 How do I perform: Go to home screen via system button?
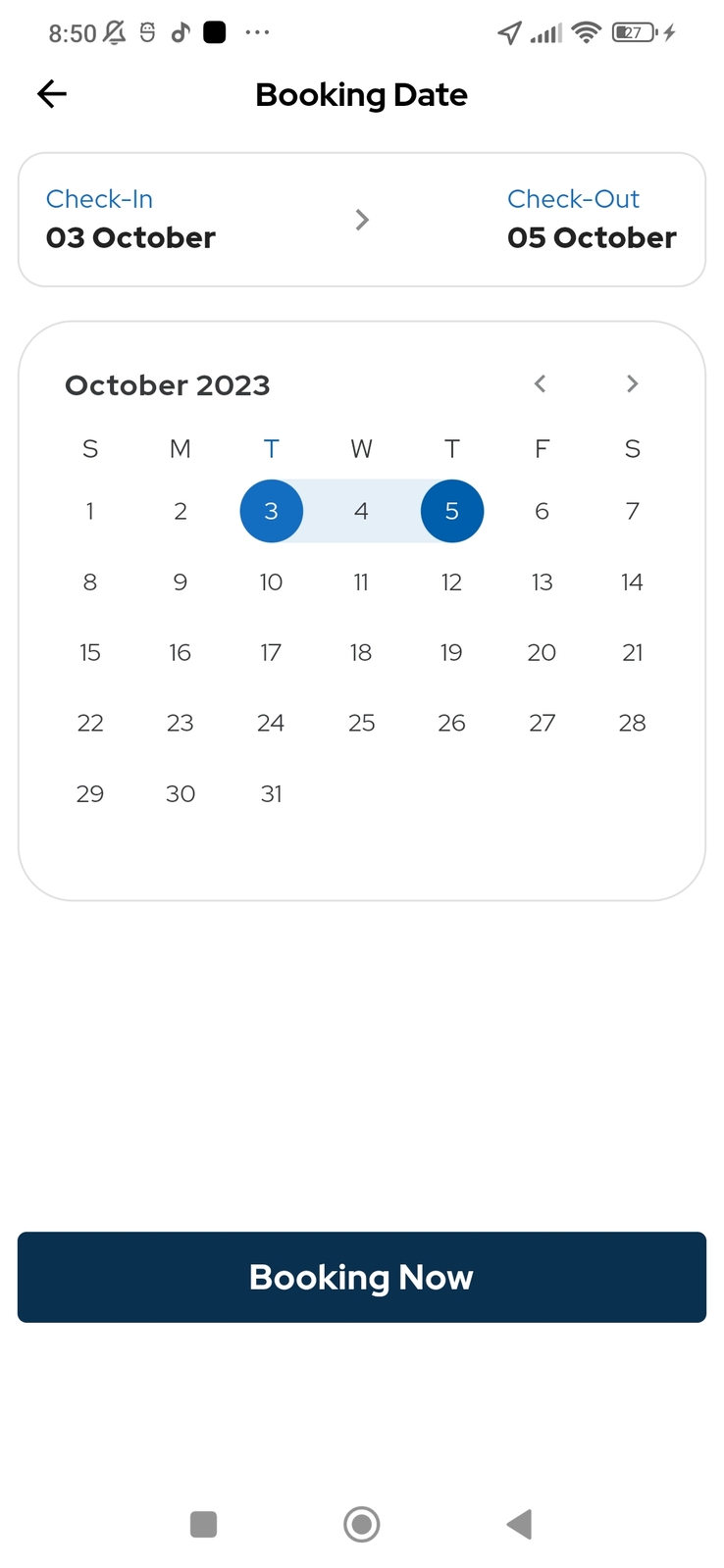tap(361, 1524)
